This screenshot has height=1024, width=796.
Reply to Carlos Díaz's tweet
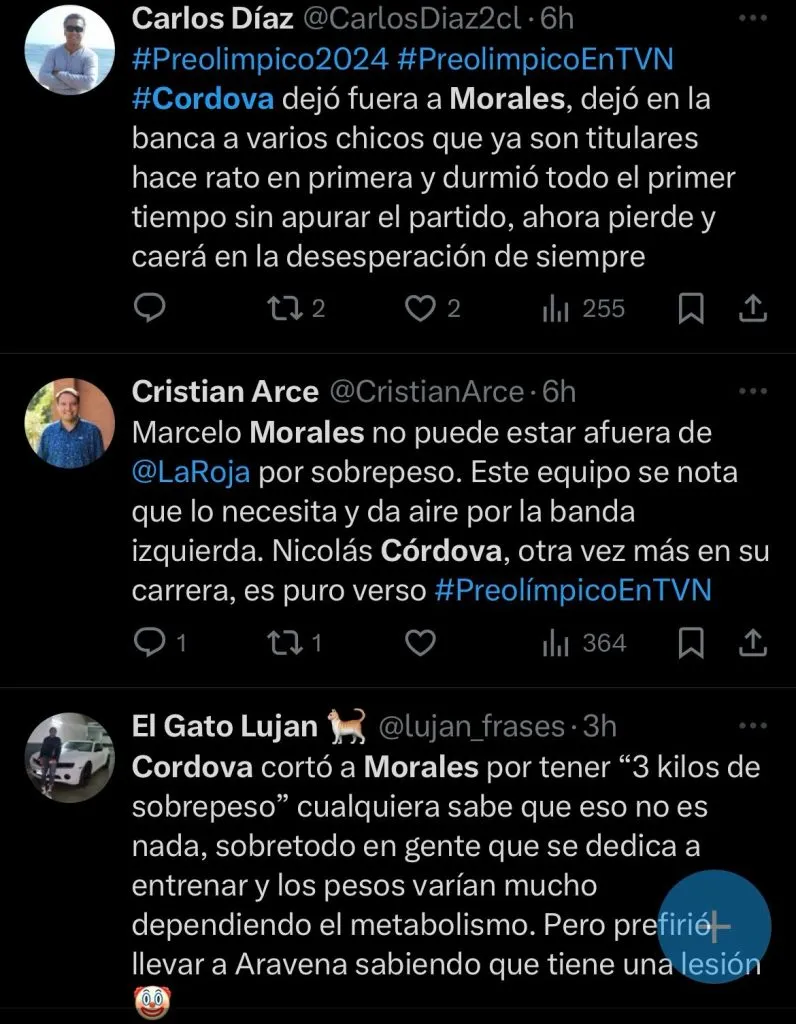coord(149,309)
